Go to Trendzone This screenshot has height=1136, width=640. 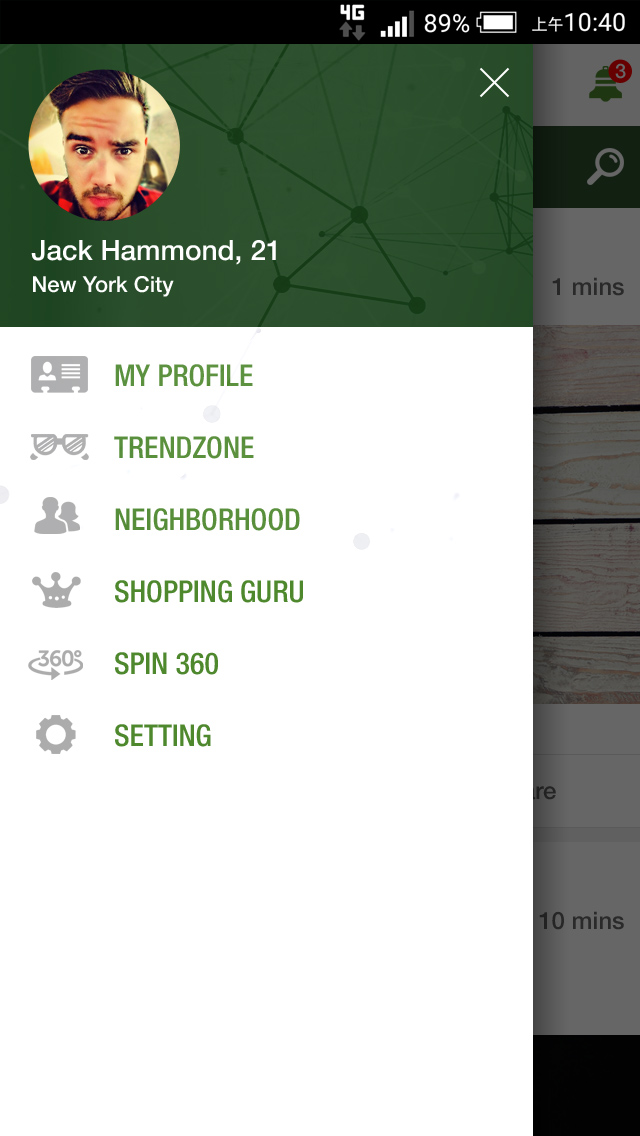pos(267,447)
